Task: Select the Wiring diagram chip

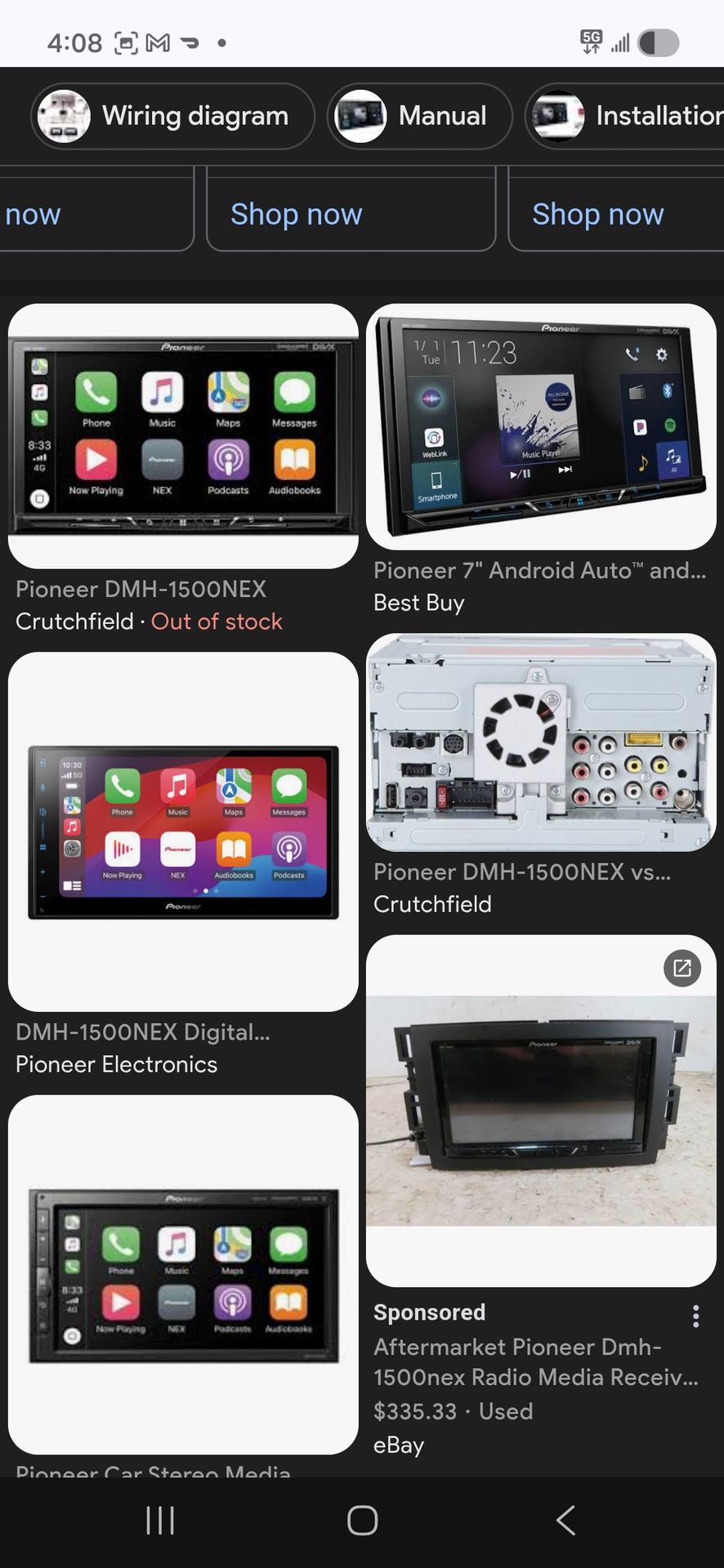Action: pyautogui.click(x=172, y=116)
